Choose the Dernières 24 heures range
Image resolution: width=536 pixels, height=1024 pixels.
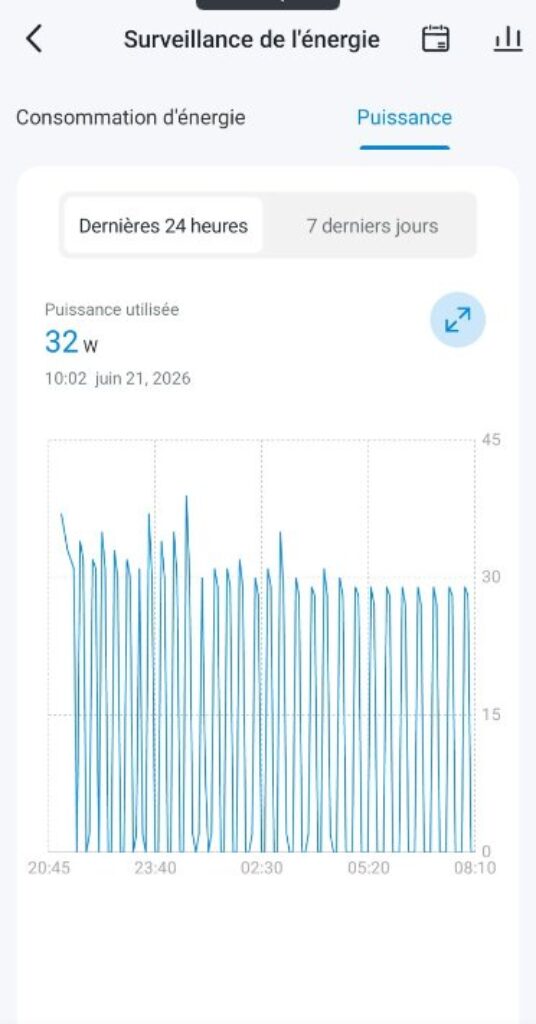(163, 226)
